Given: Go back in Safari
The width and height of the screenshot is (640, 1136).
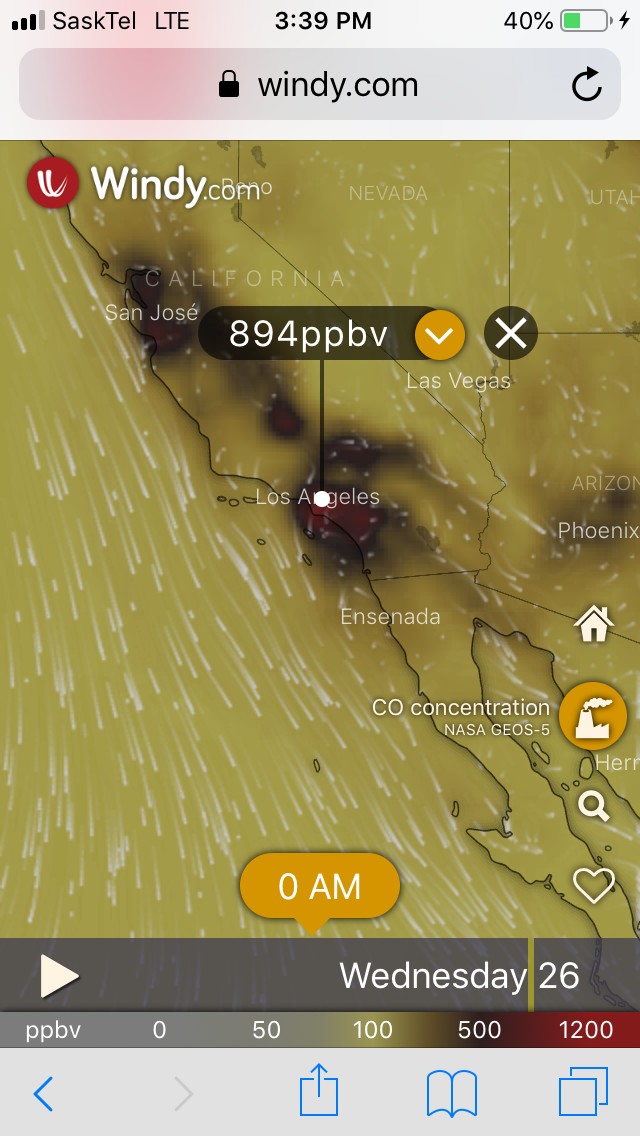Looking at the screenshot, I should point(43,1094).
